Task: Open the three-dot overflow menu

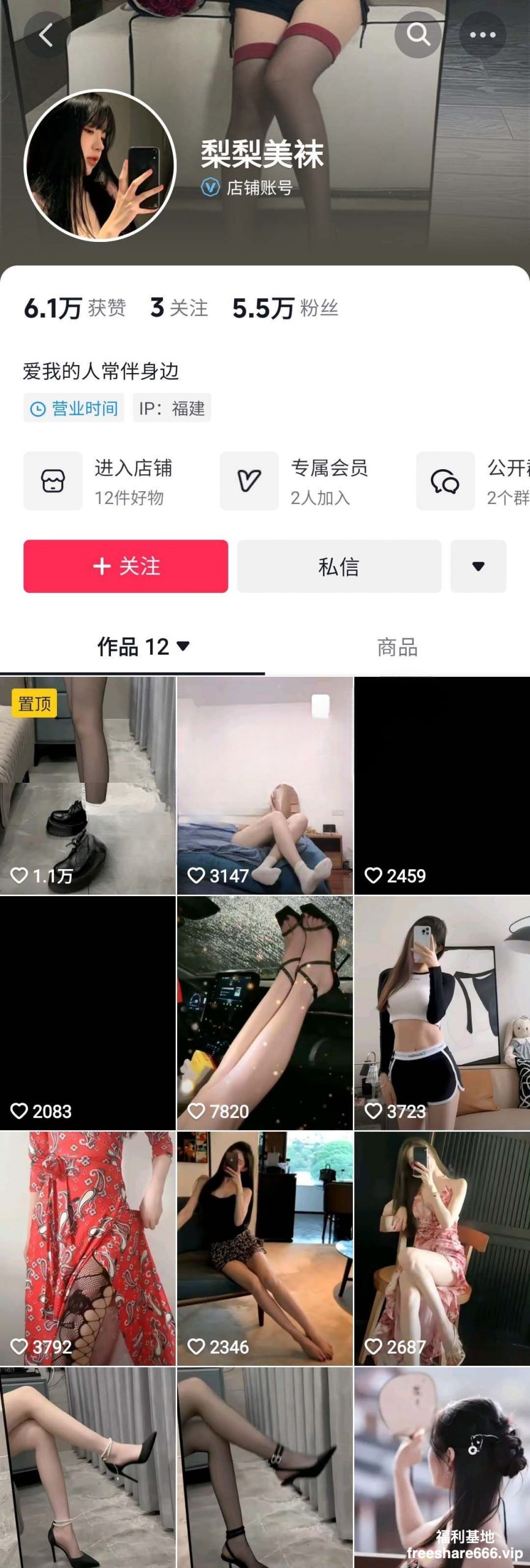Action: (x=482, y=35)
